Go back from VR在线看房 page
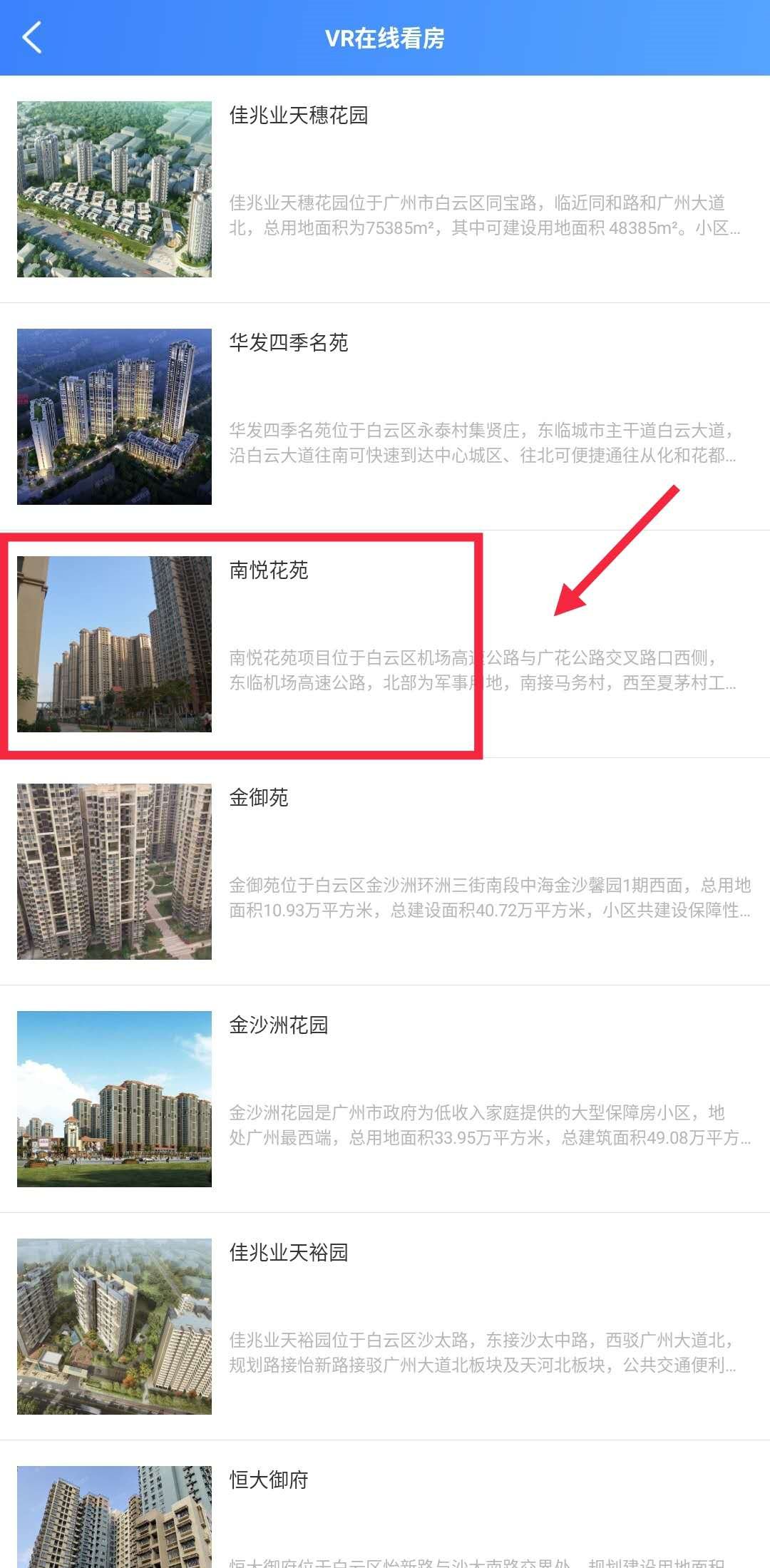The width and height of the screenshot is (770, 1568). coord(32,38)
